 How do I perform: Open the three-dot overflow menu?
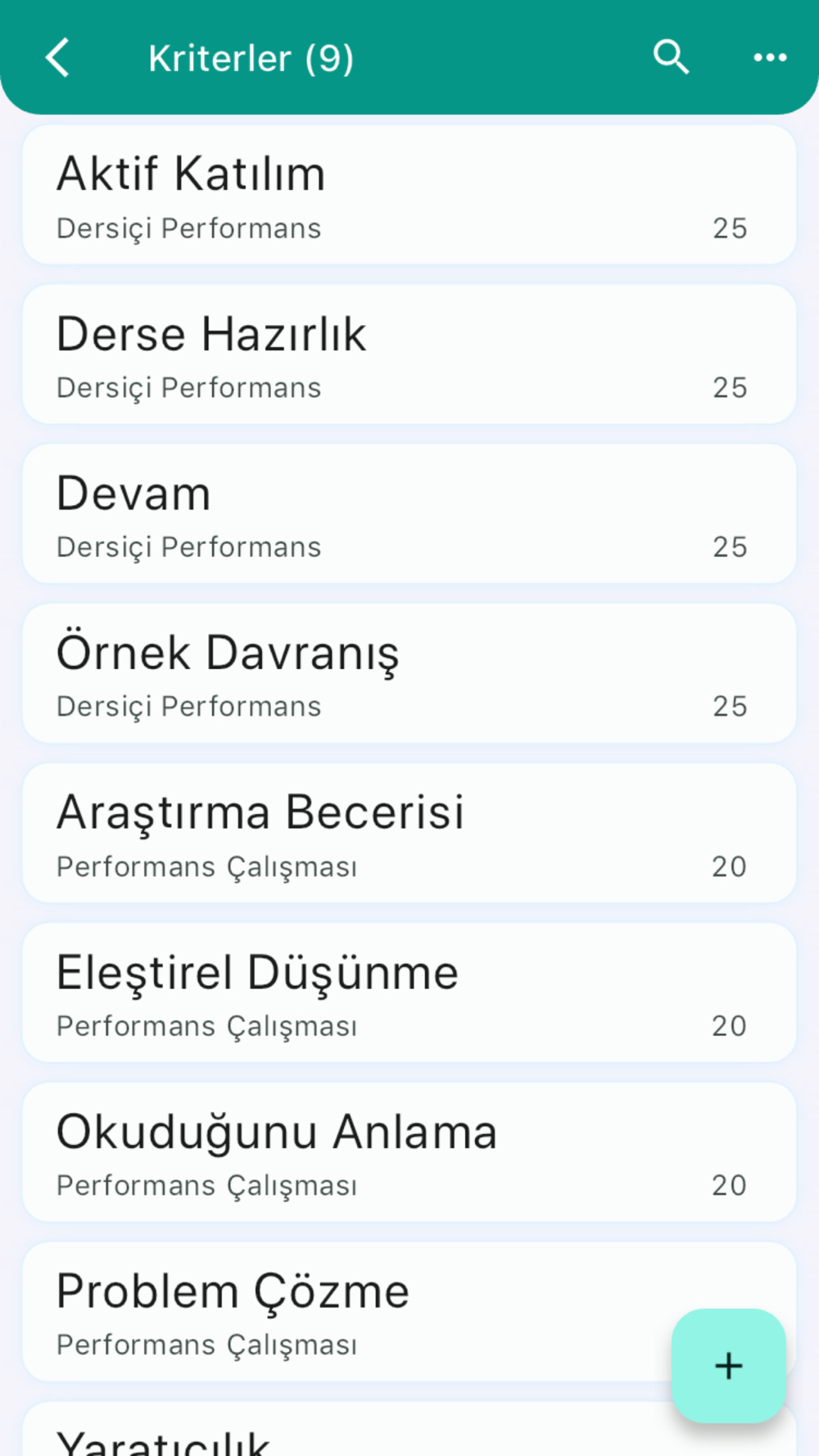(x=770, y=57)
